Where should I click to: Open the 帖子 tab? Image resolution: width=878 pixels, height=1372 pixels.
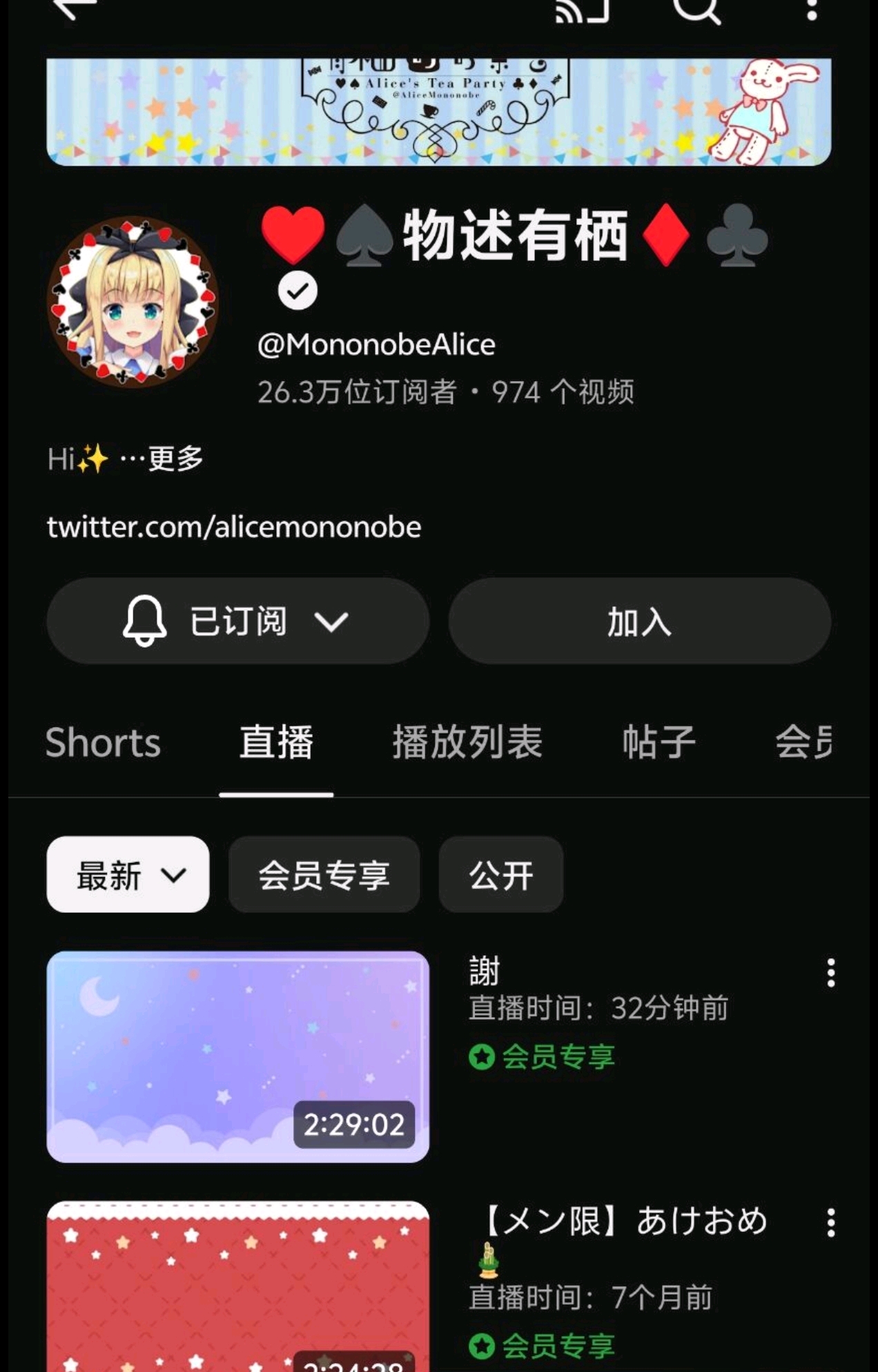658,743
